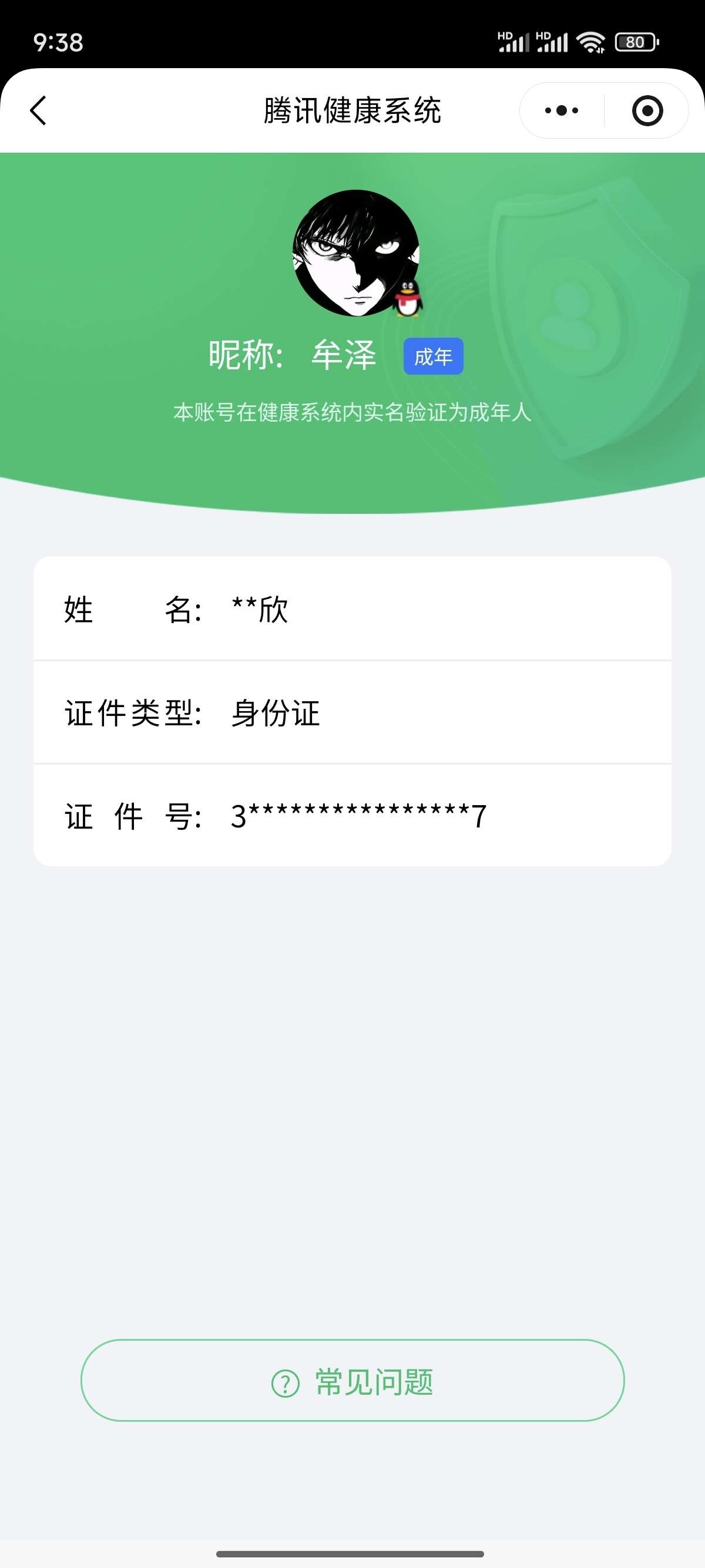Click the 腾讯健康系统 title text
705x1568 pixels.
click(x=352, y=110)
